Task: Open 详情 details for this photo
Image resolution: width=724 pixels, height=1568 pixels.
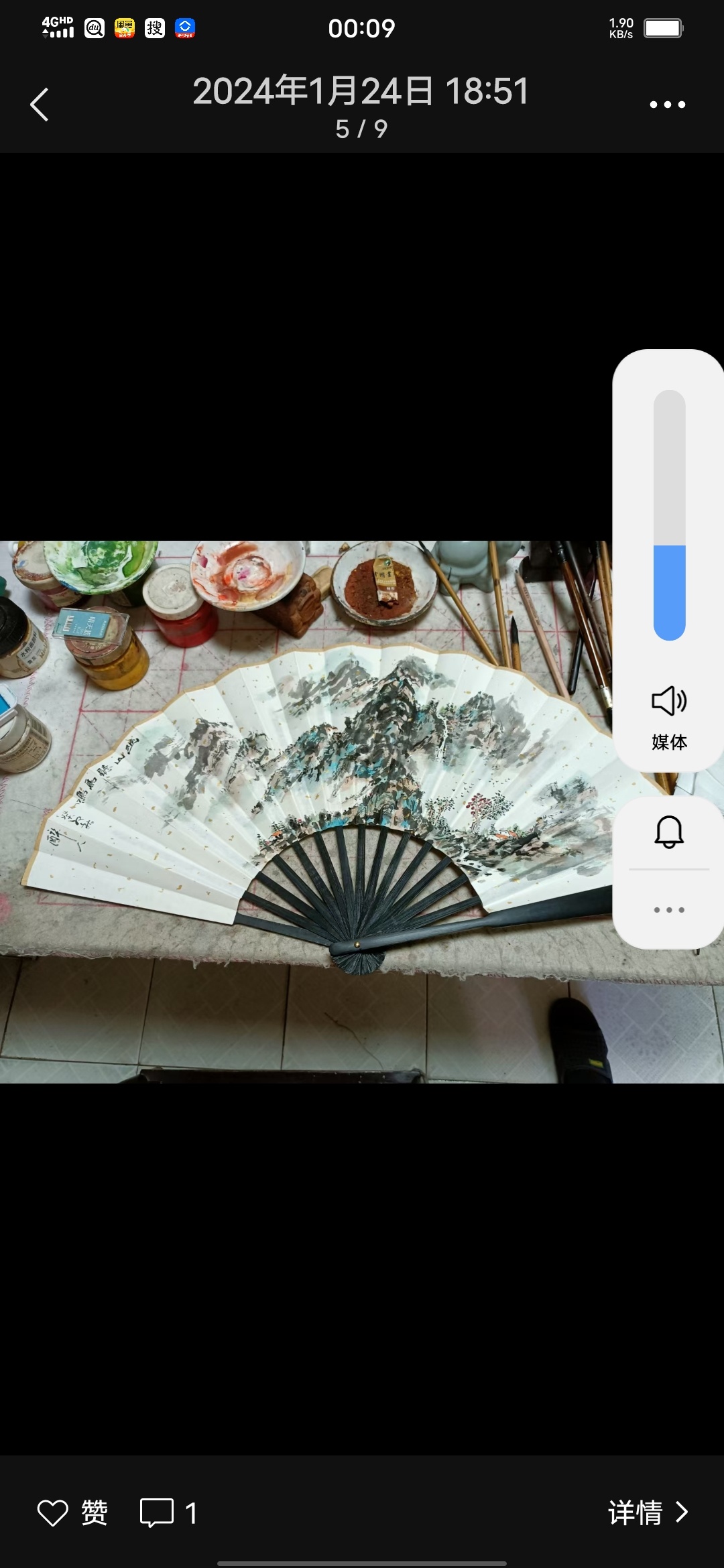Action: point(647,1512)
